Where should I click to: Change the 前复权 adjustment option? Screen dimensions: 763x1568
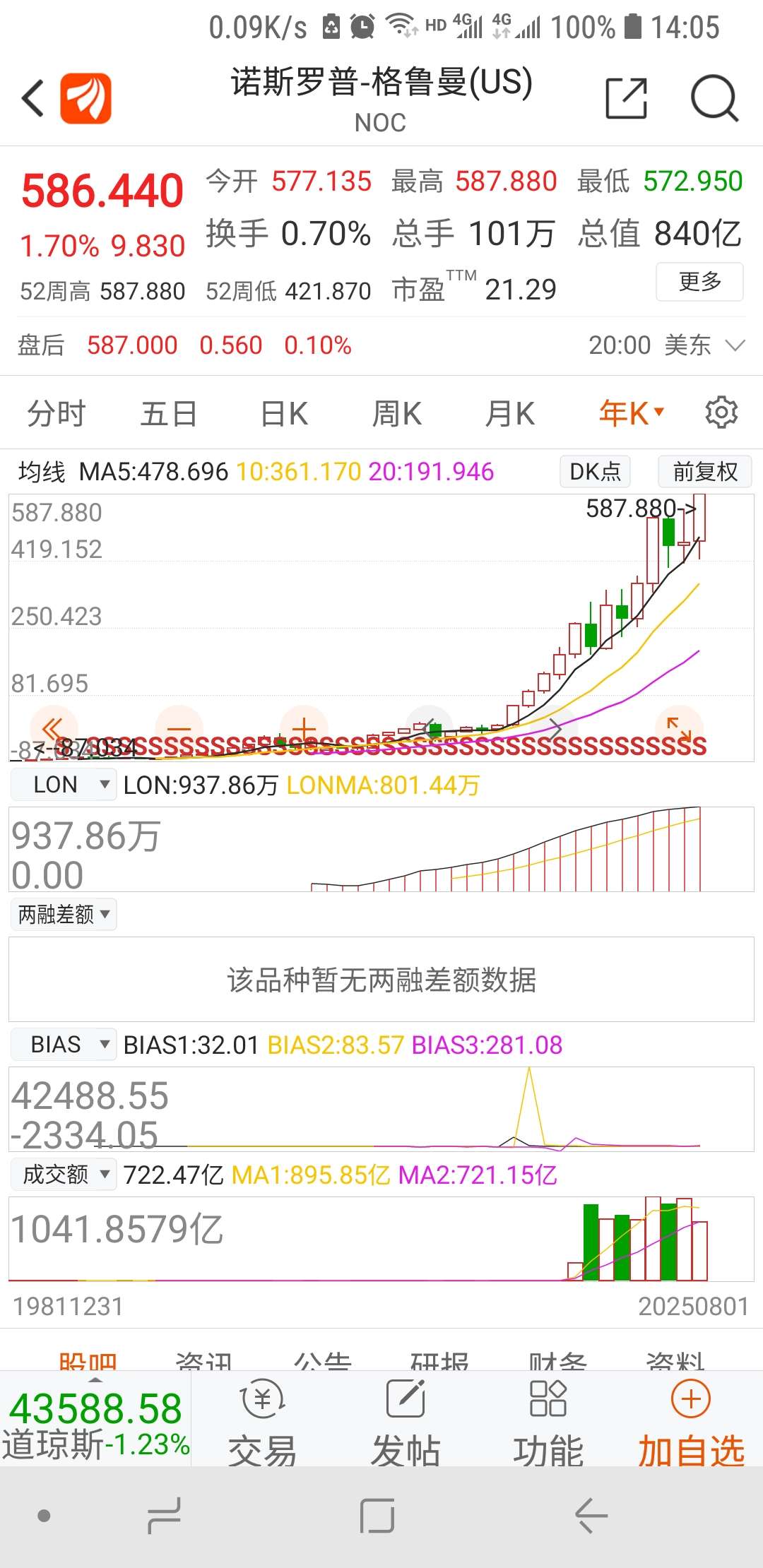705,471
